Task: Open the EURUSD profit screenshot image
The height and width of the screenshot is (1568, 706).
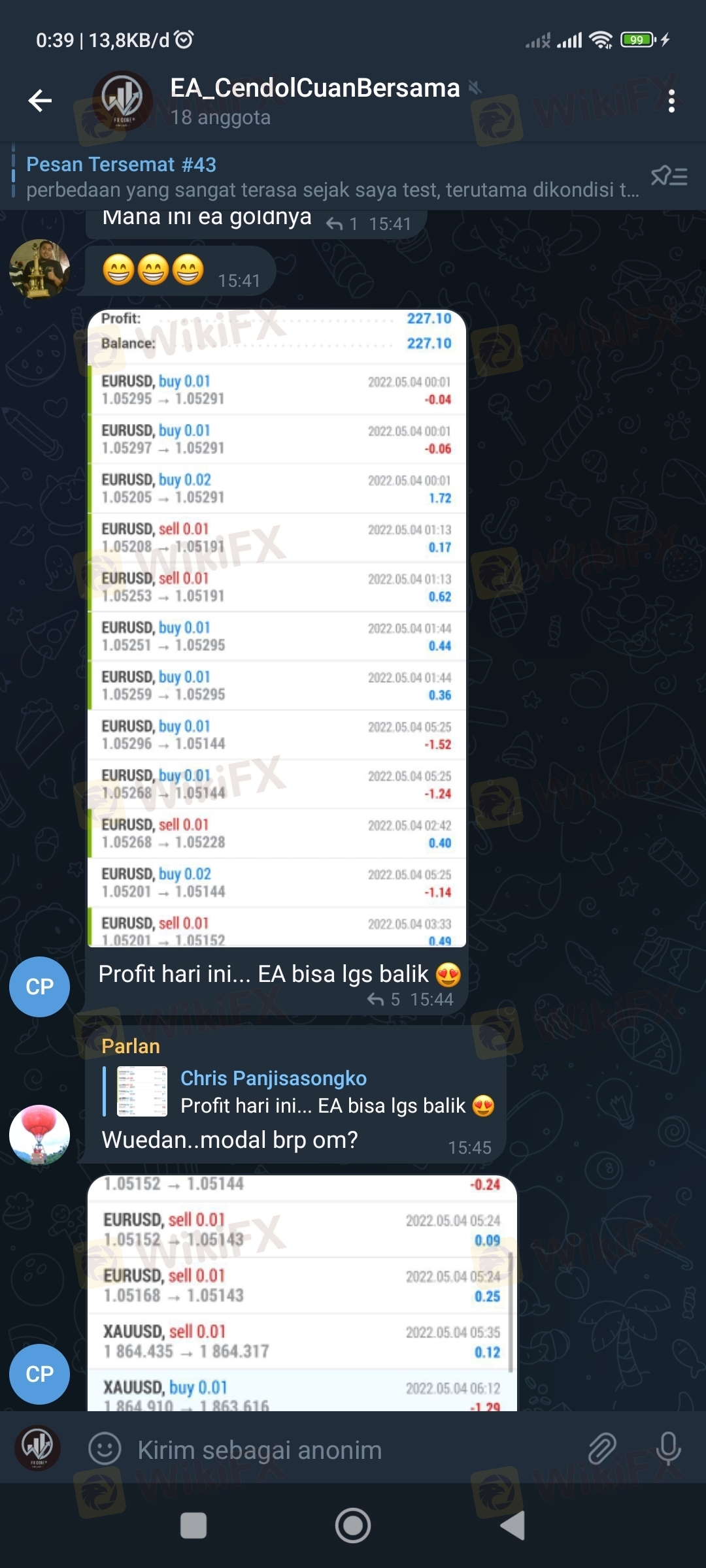Action: [x=277, y=627]
